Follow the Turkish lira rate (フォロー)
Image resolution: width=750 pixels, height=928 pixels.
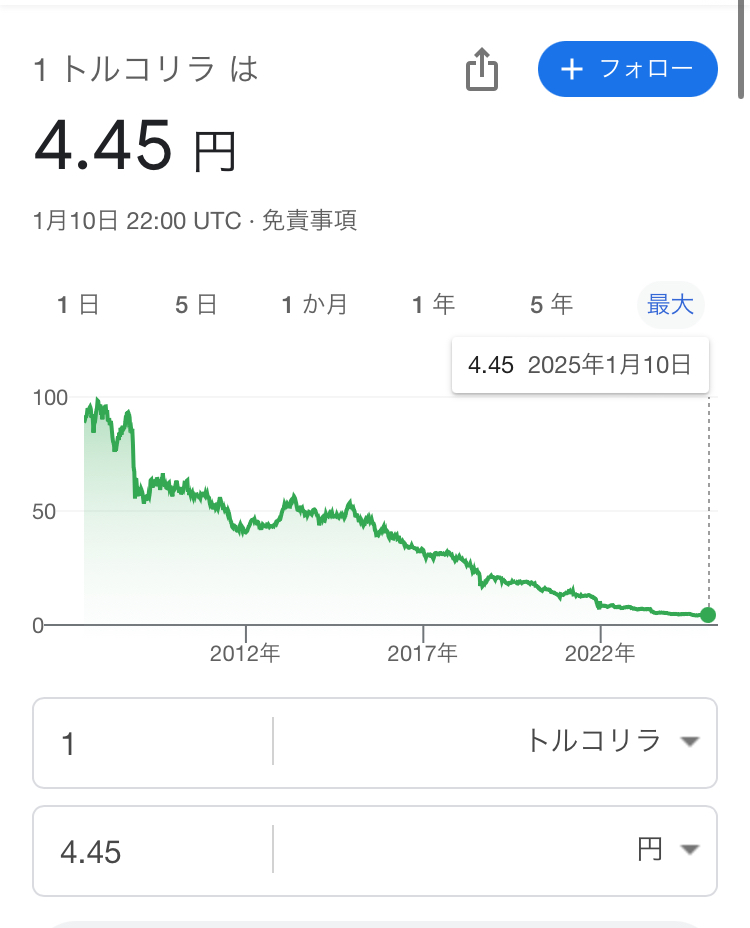coord(627,69)
